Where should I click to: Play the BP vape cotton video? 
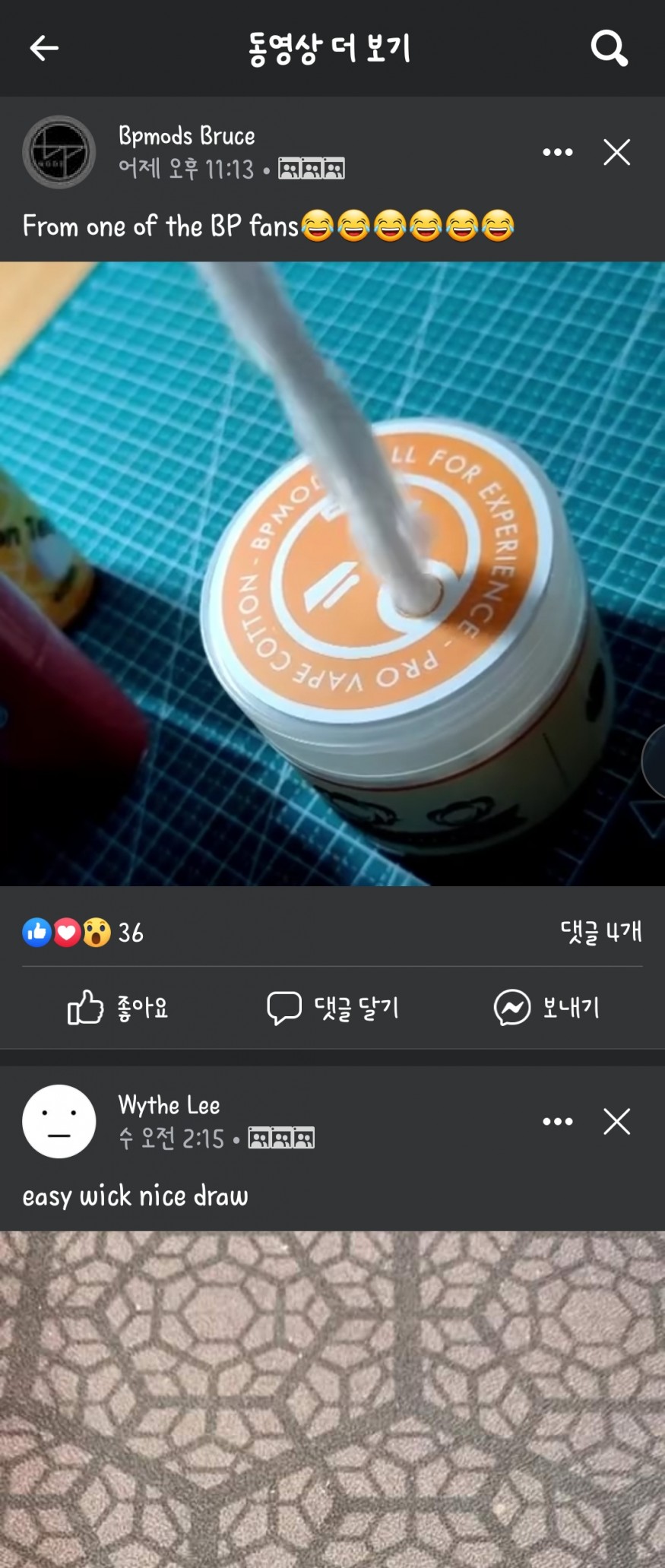point(332,574)
